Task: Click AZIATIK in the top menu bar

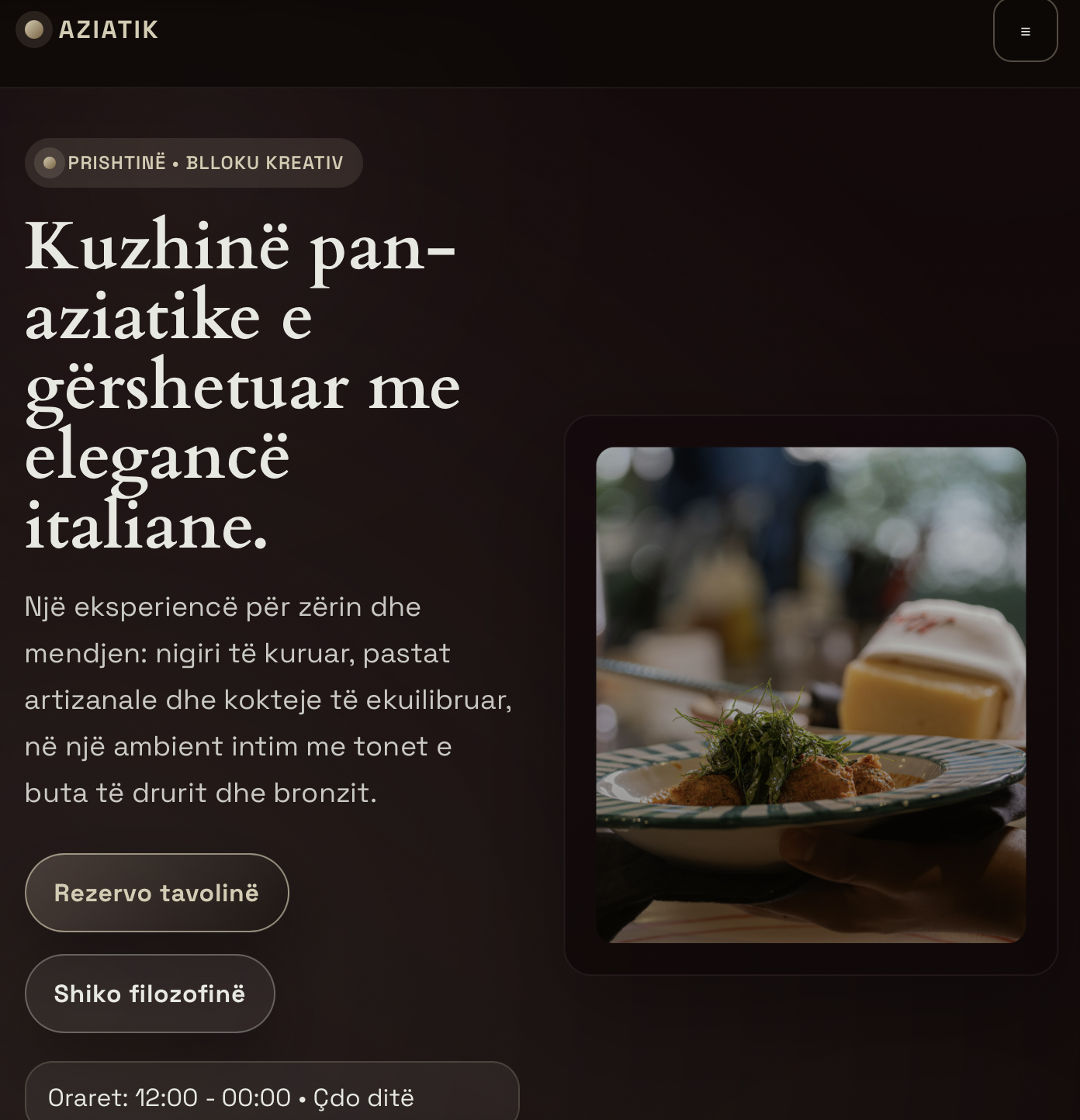Action: (108, 29)
